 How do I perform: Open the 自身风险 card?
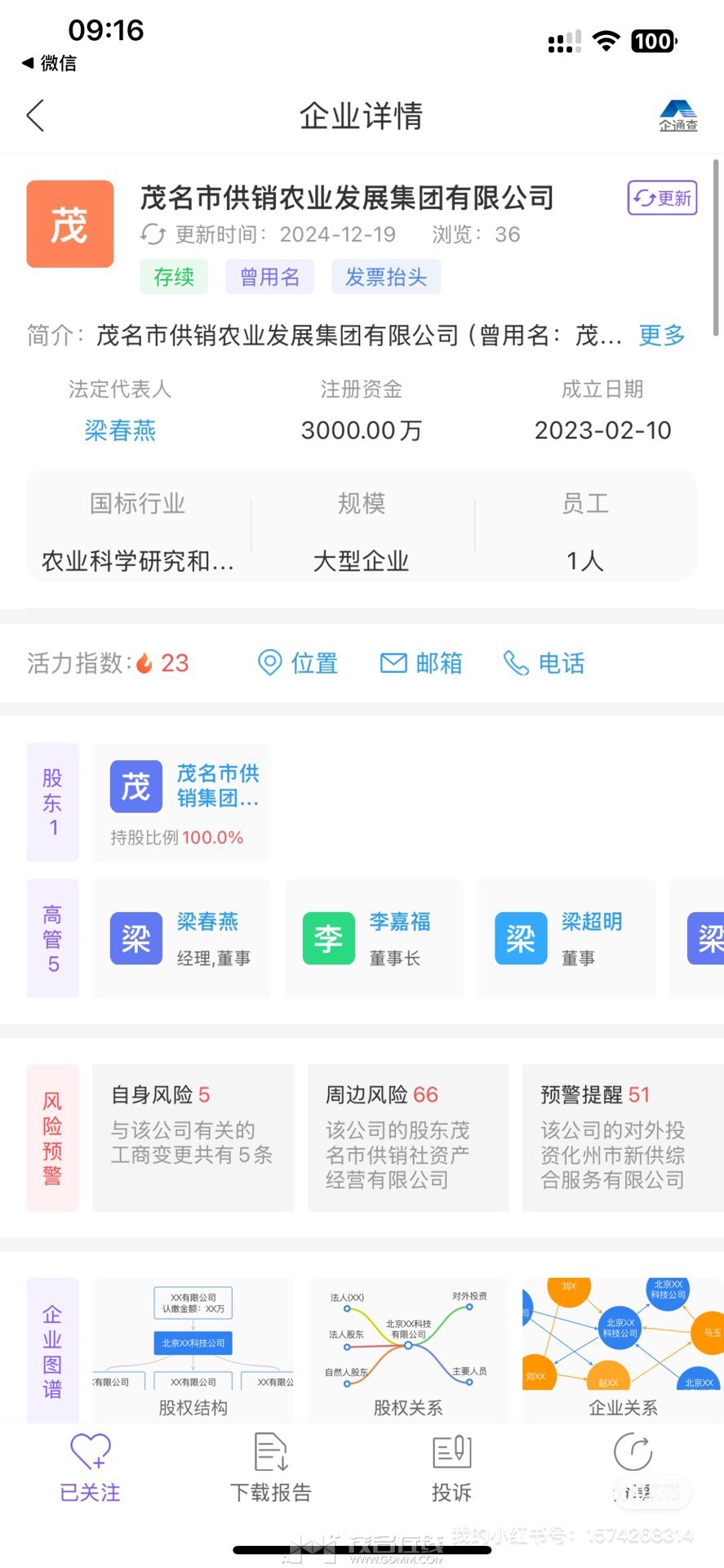[193, 1137]
